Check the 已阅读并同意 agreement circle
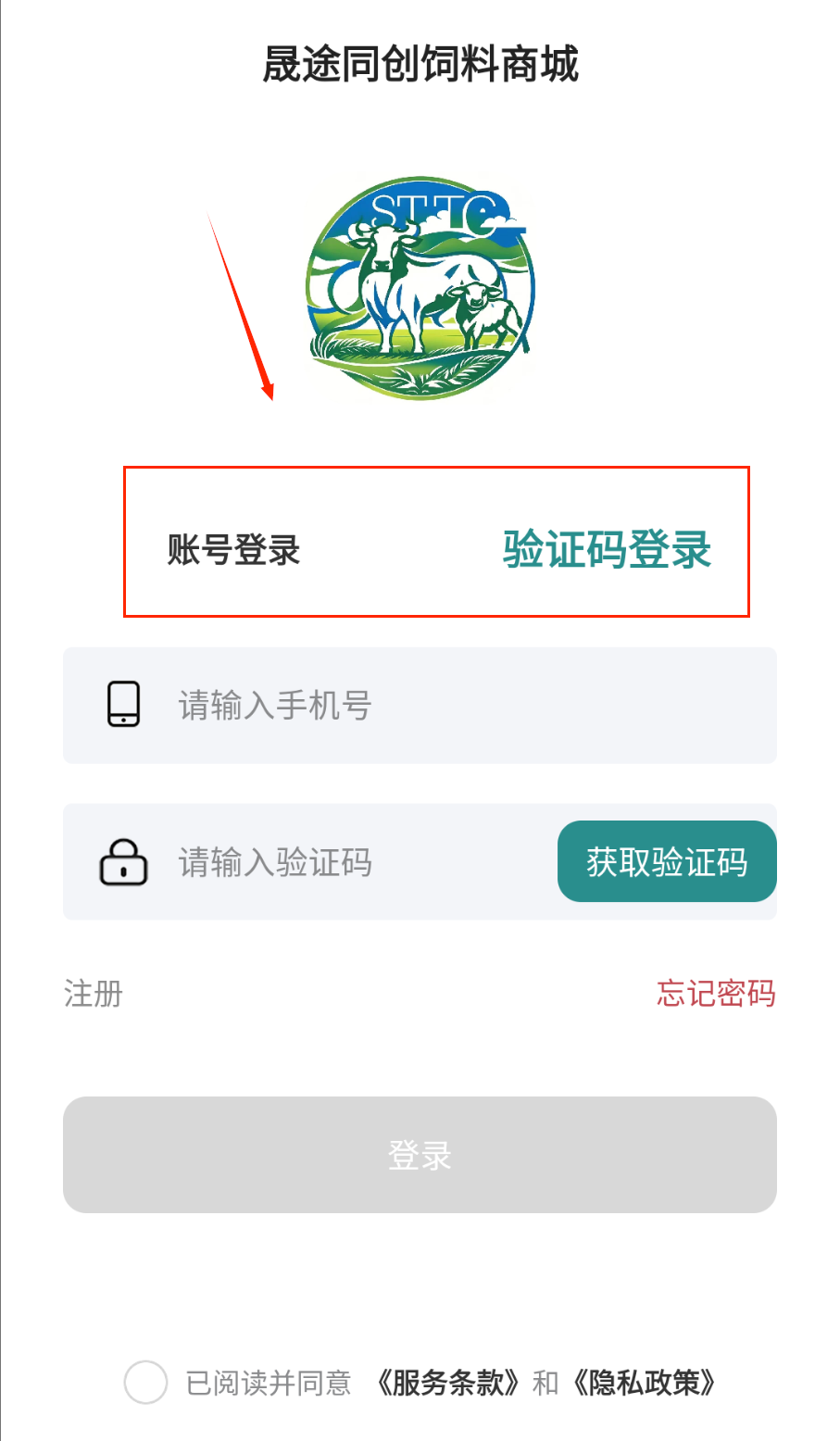This screenshot has height=1441, width=840. (x=145, y=1383)
